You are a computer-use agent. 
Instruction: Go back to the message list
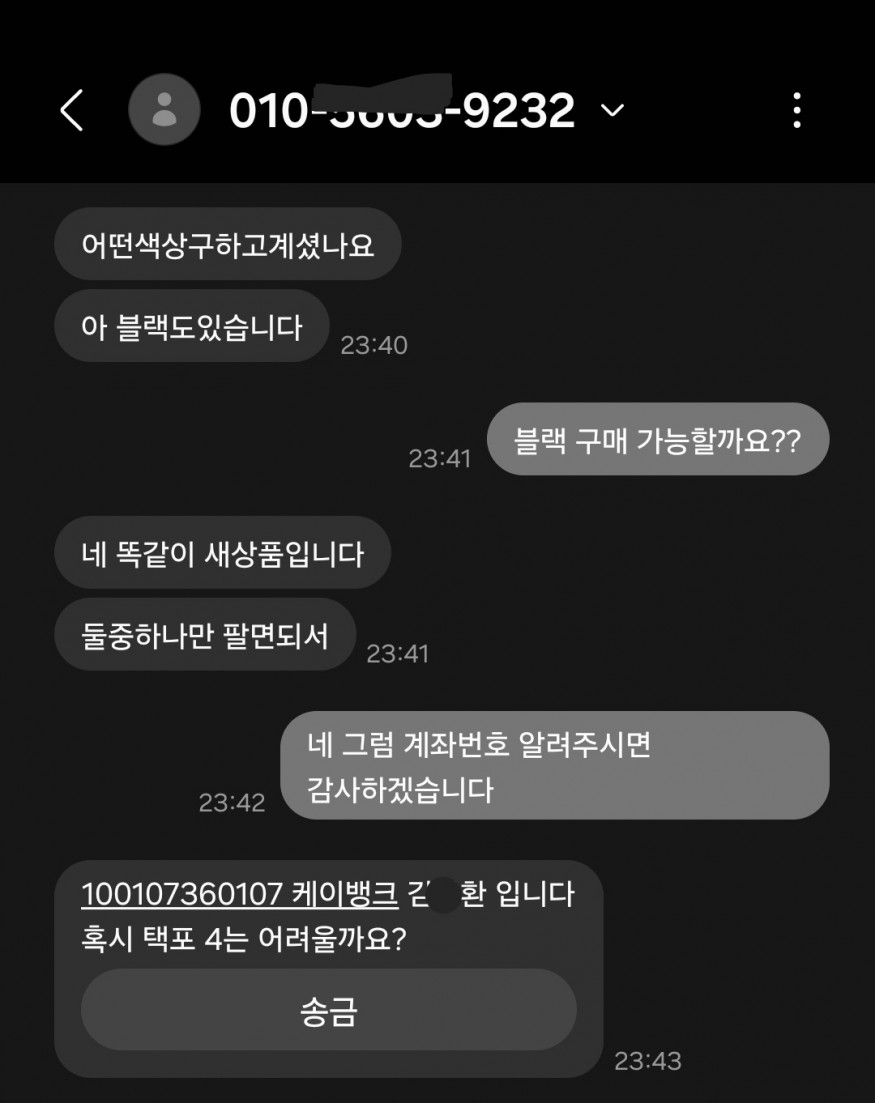(x=72, y=110)
